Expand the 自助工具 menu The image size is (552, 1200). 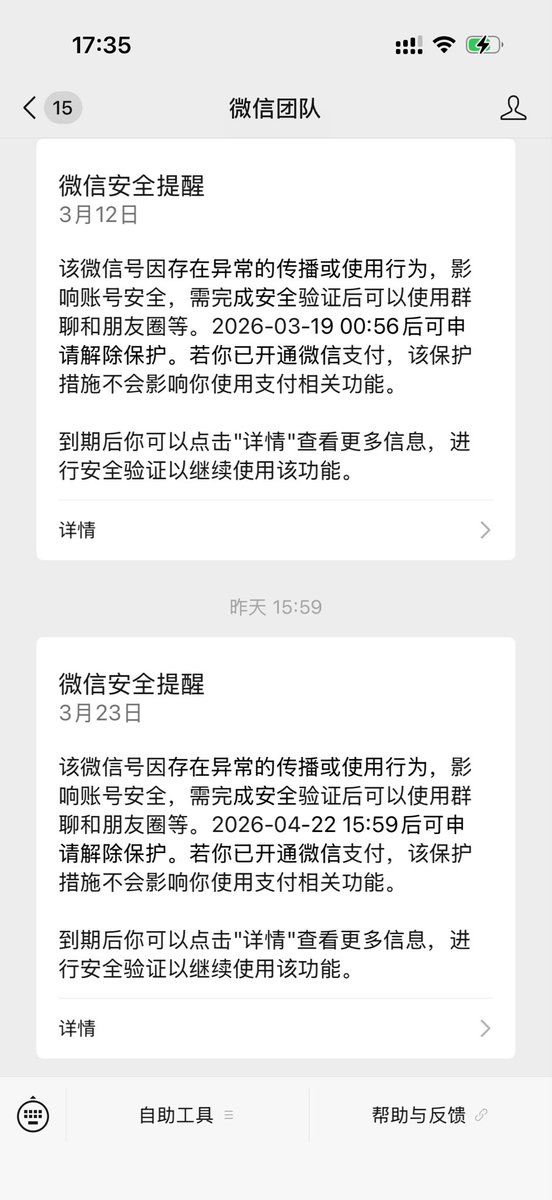tap(187, 1115)
